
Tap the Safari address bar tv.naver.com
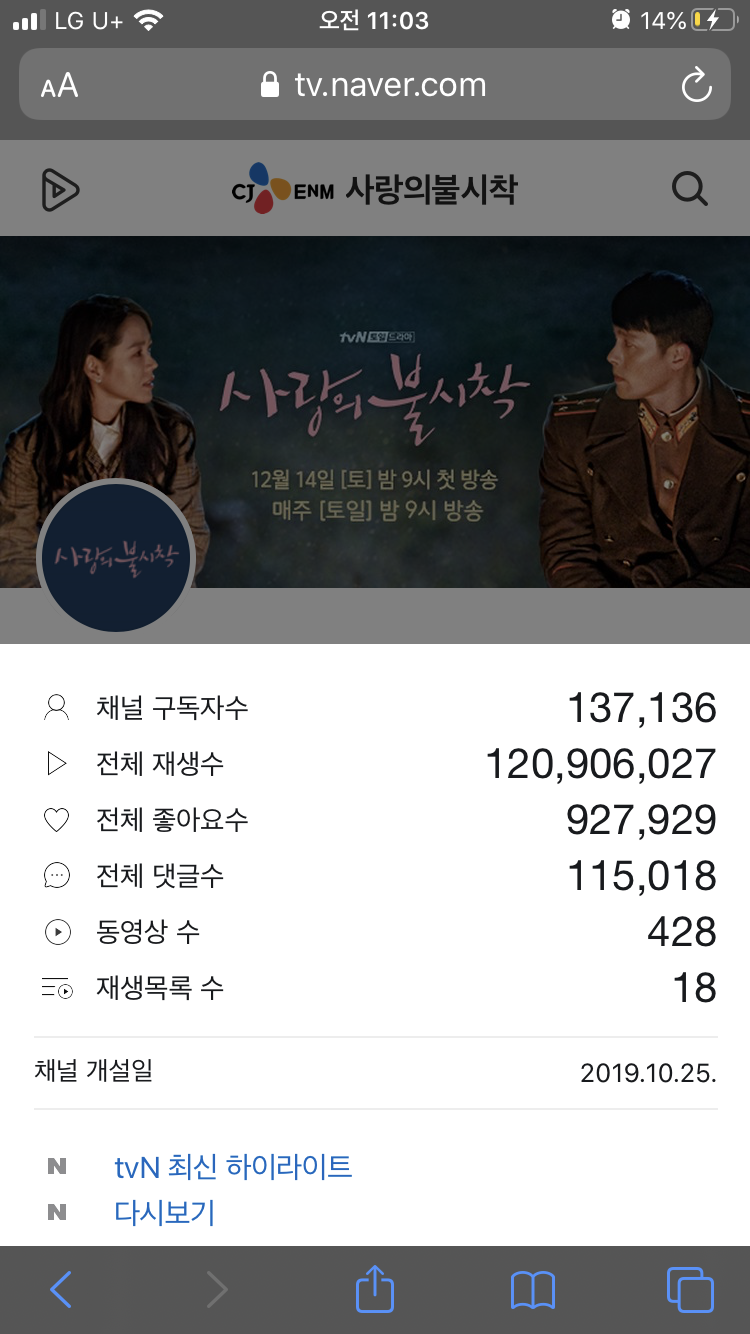click(374, 85)
